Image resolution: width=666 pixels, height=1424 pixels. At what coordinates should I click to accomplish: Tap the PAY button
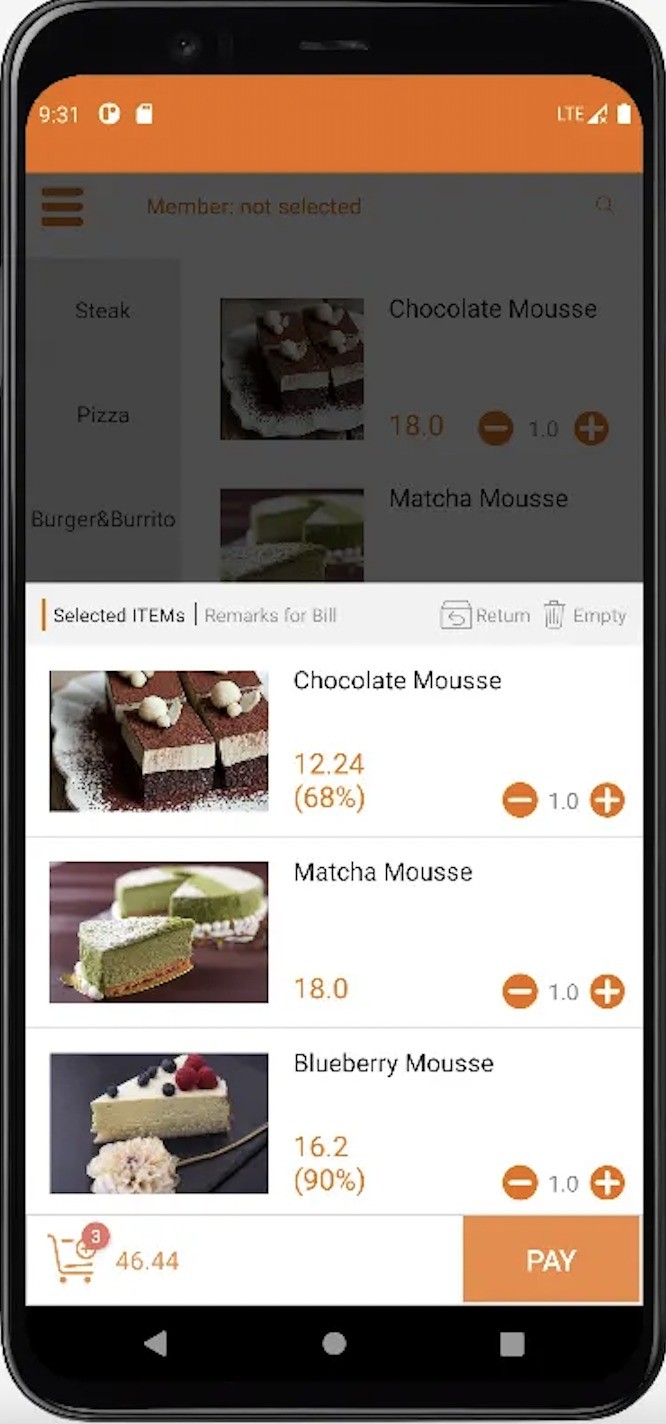551,1260
